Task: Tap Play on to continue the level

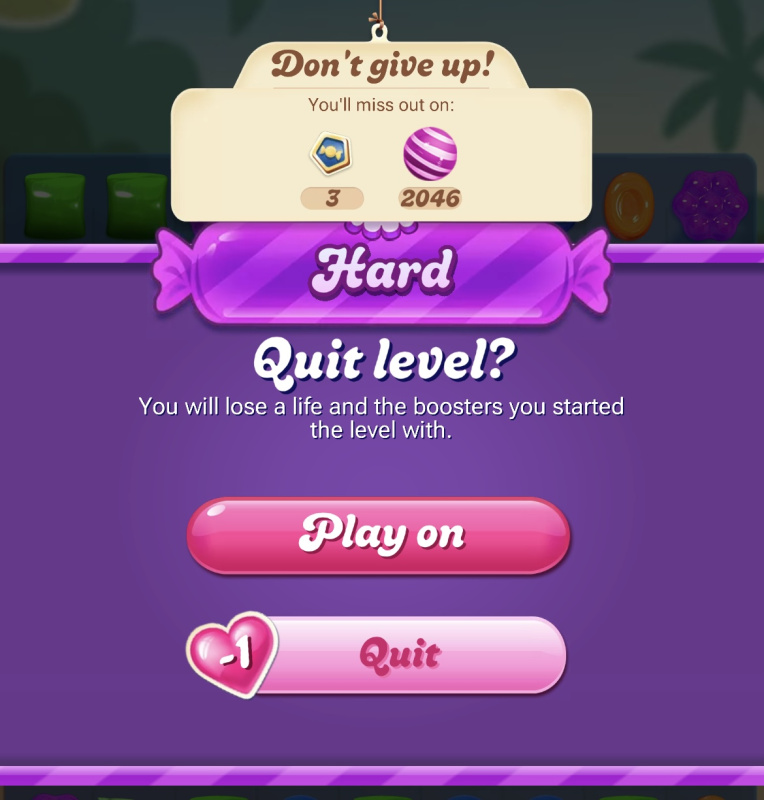Action: coord(379,535)
